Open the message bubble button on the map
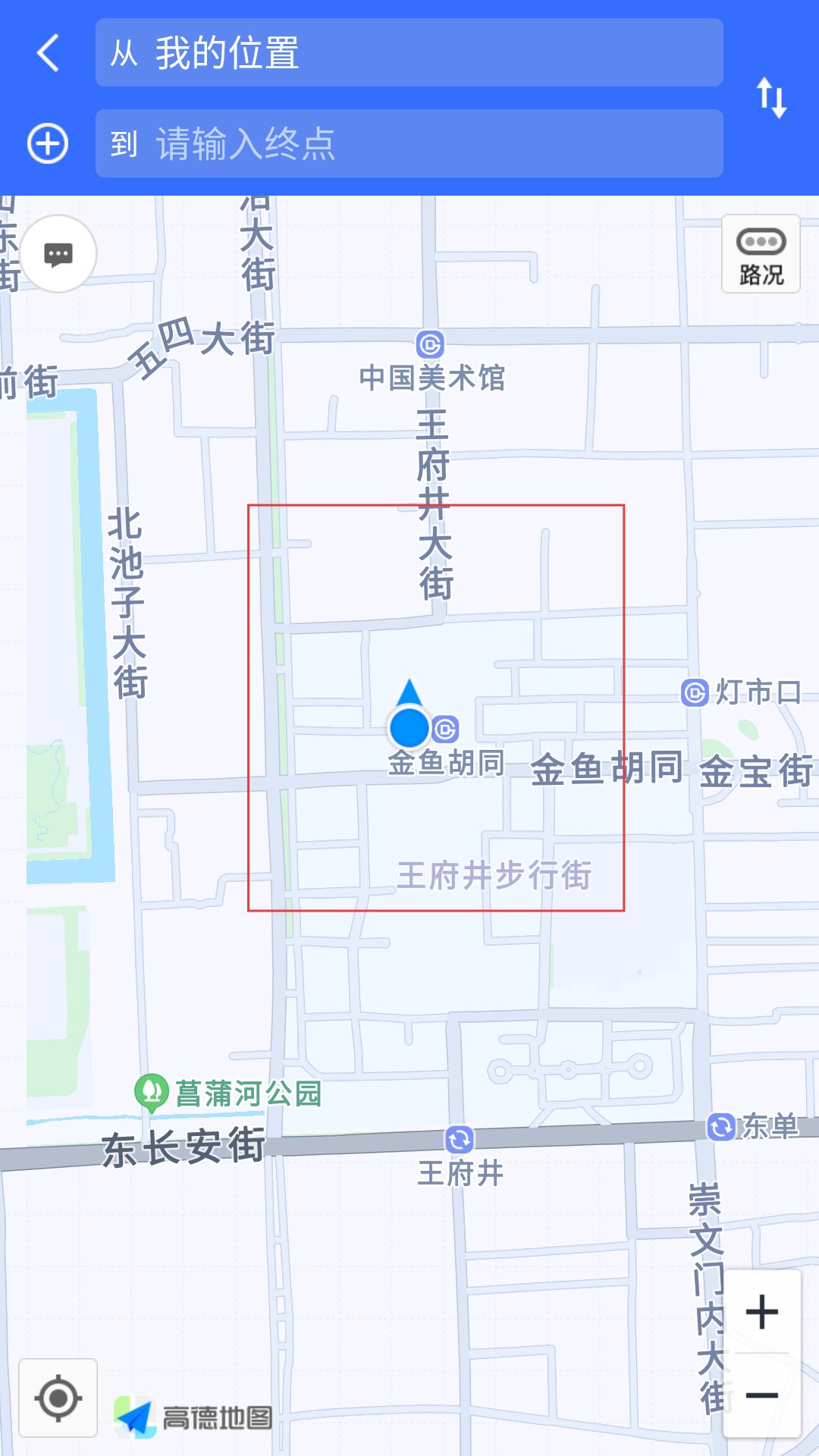 (58, 254)
